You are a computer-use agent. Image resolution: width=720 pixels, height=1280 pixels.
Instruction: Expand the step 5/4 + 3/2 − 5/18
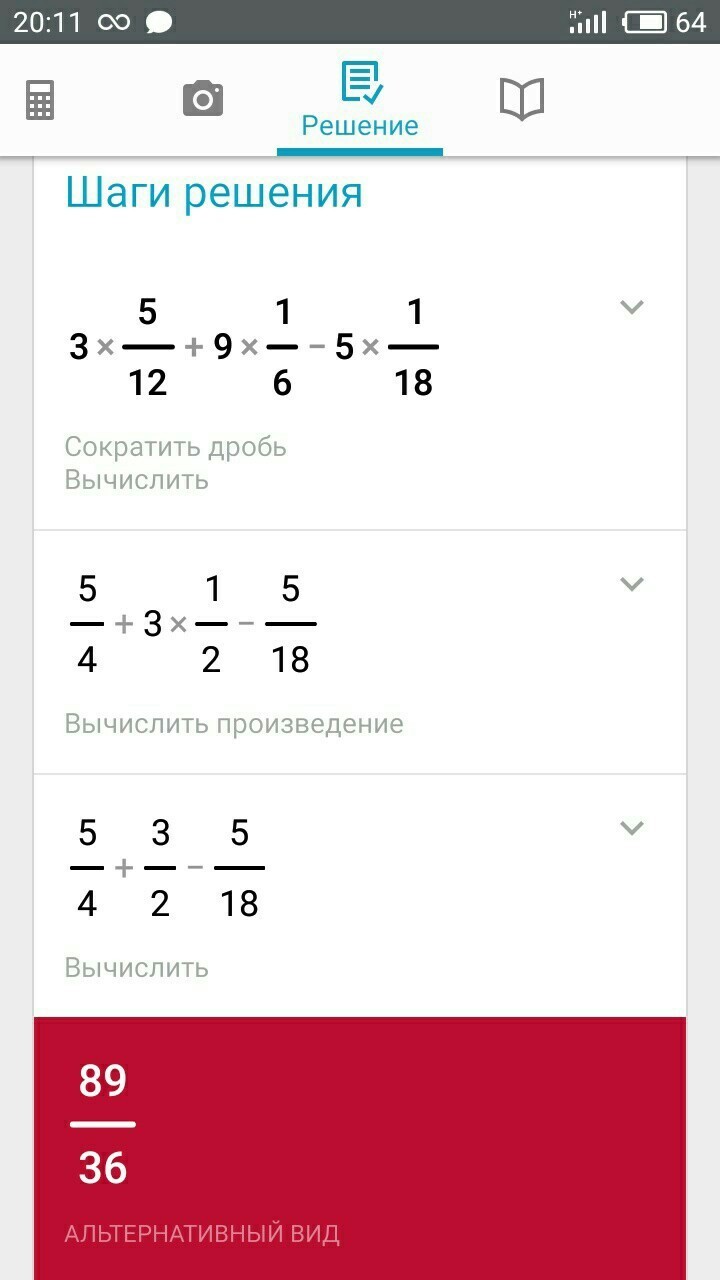point(631,827)
